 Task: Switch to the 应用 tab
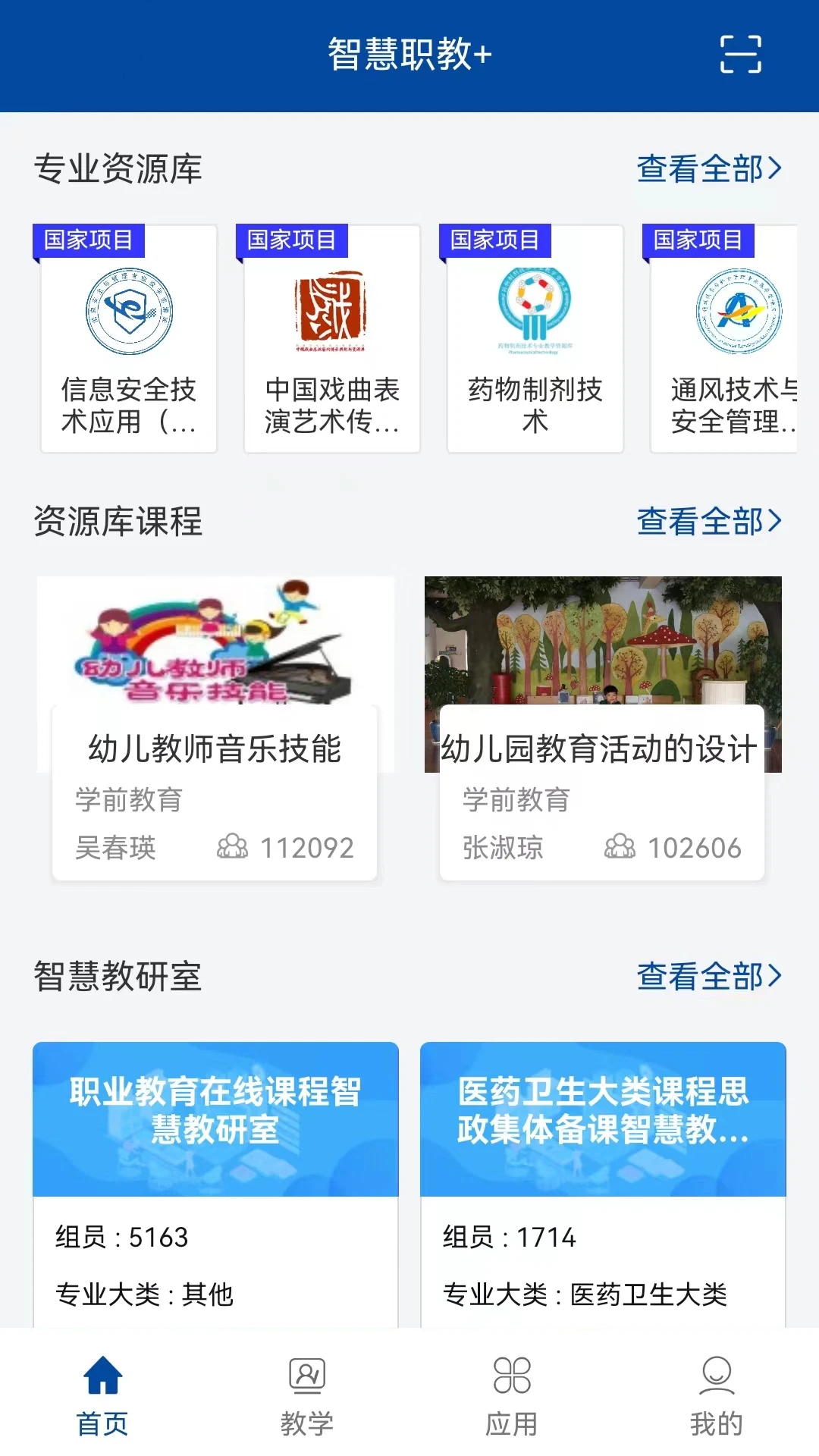[x=512, y=1395]
